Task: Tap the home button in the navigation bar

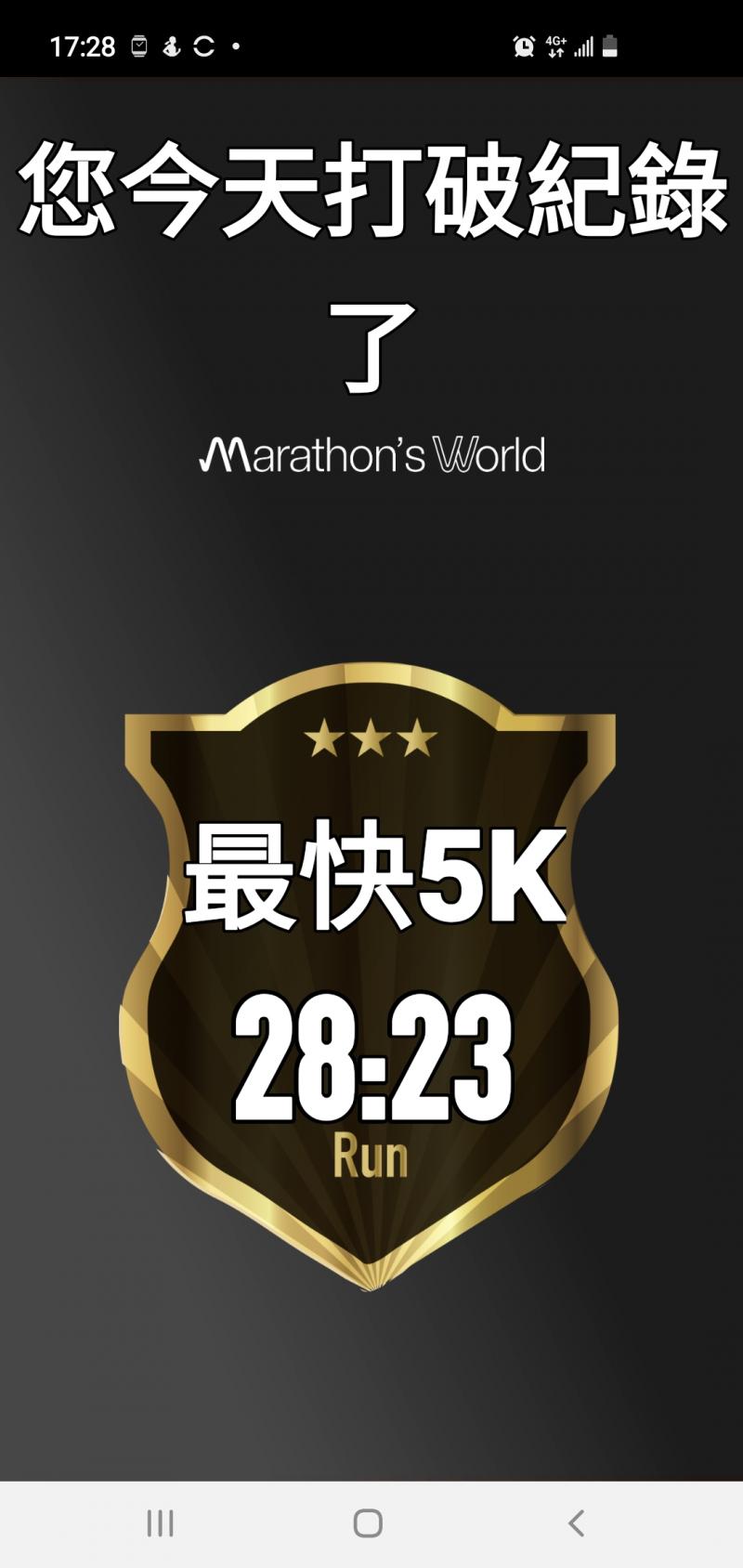Action: [369, 1523]
